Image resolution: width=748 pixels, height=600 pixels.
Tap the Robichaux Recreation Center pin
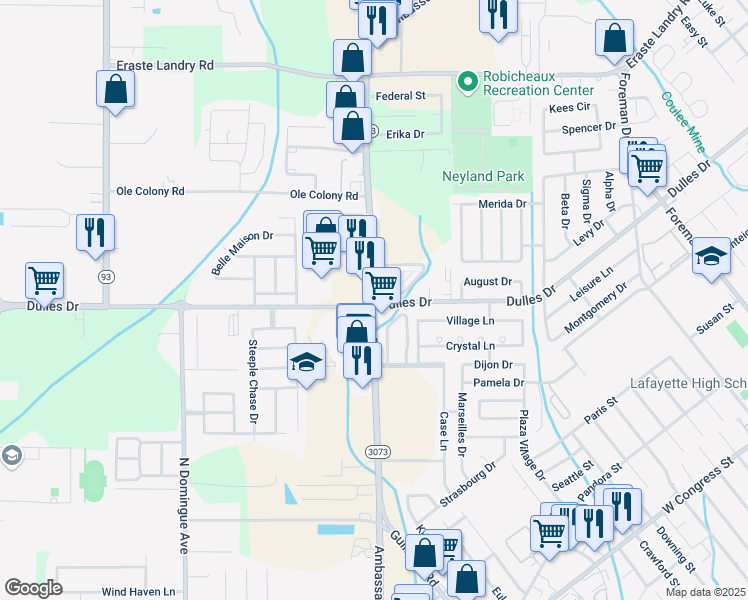point(467,80)
